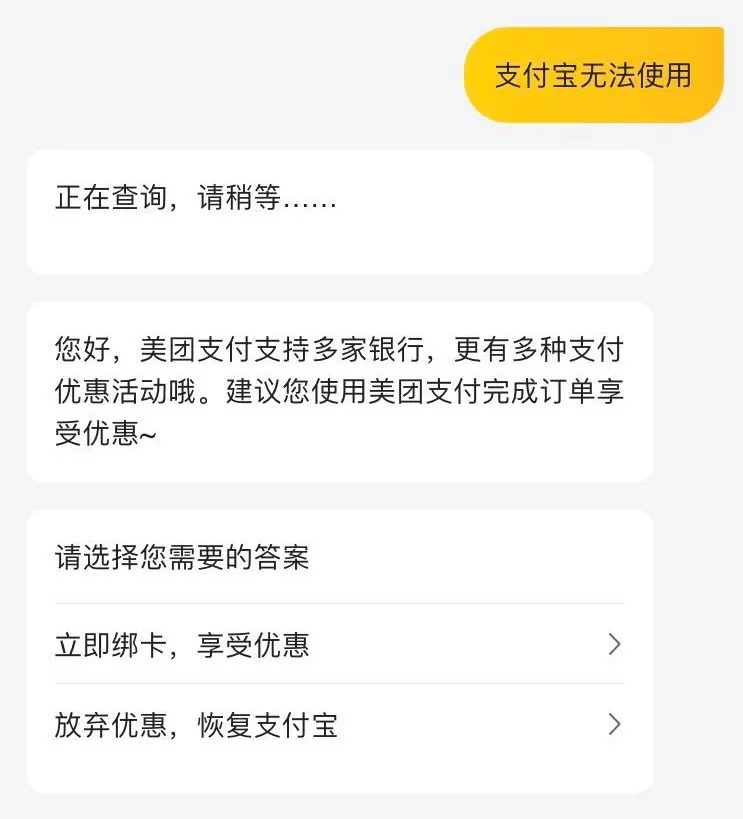Select 立即绑卡，享受优惠 option

click(338, 645)
